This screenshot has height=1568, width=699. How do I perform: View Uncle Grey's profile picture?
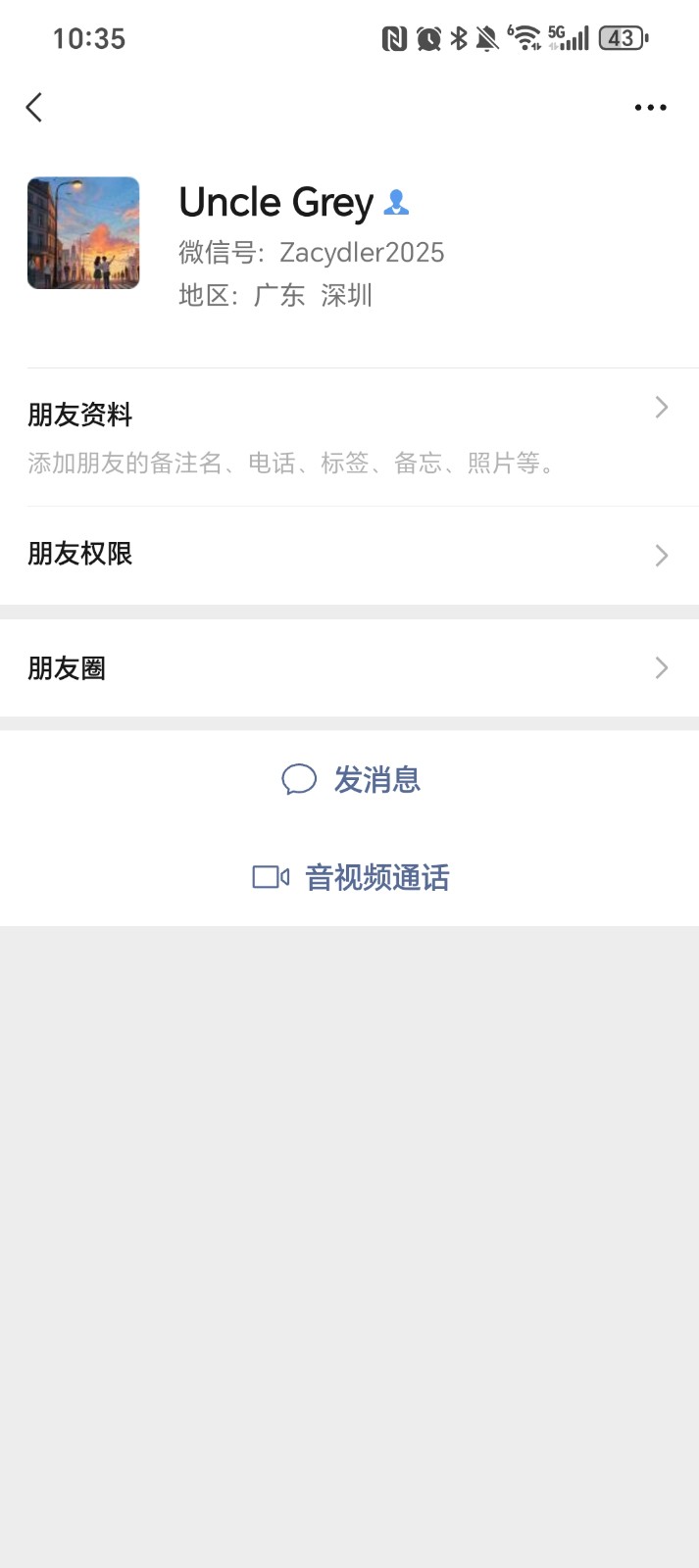[83, 233]
